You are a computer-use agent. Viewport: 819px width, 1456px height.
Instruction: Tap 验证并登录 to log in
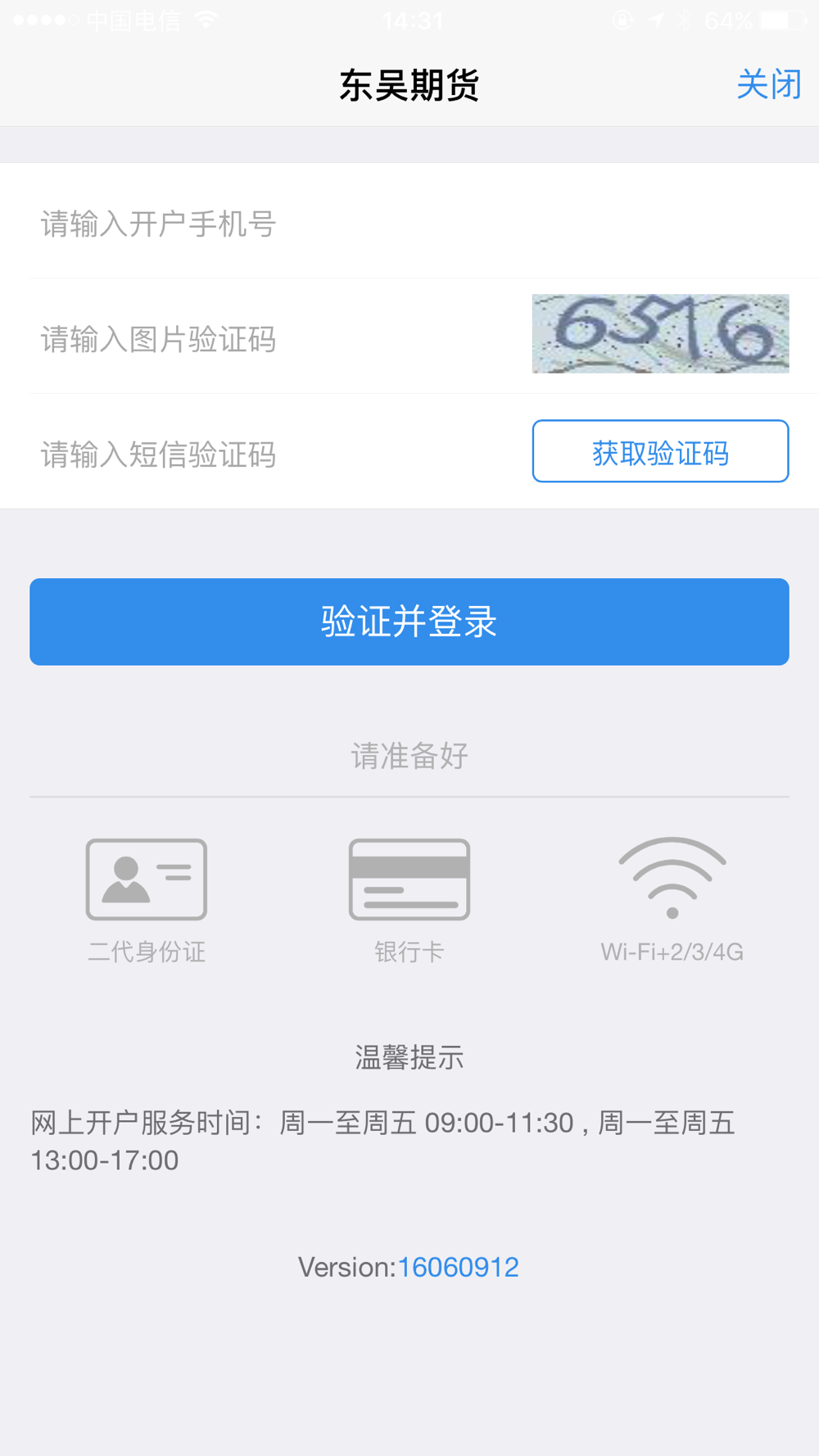(x=409, y=622)
